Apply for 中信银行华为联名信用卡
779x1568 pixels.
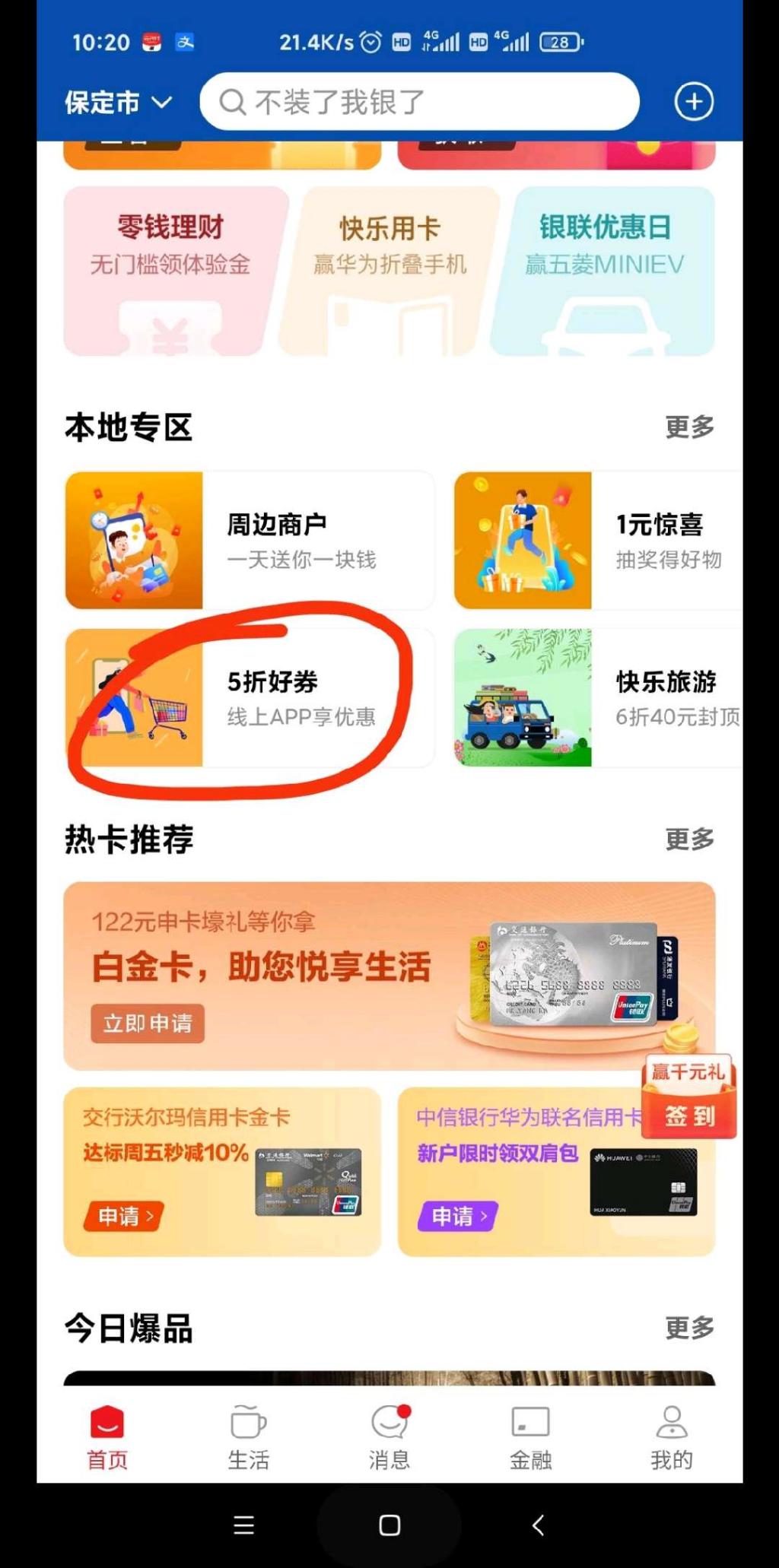[456, 1216]
